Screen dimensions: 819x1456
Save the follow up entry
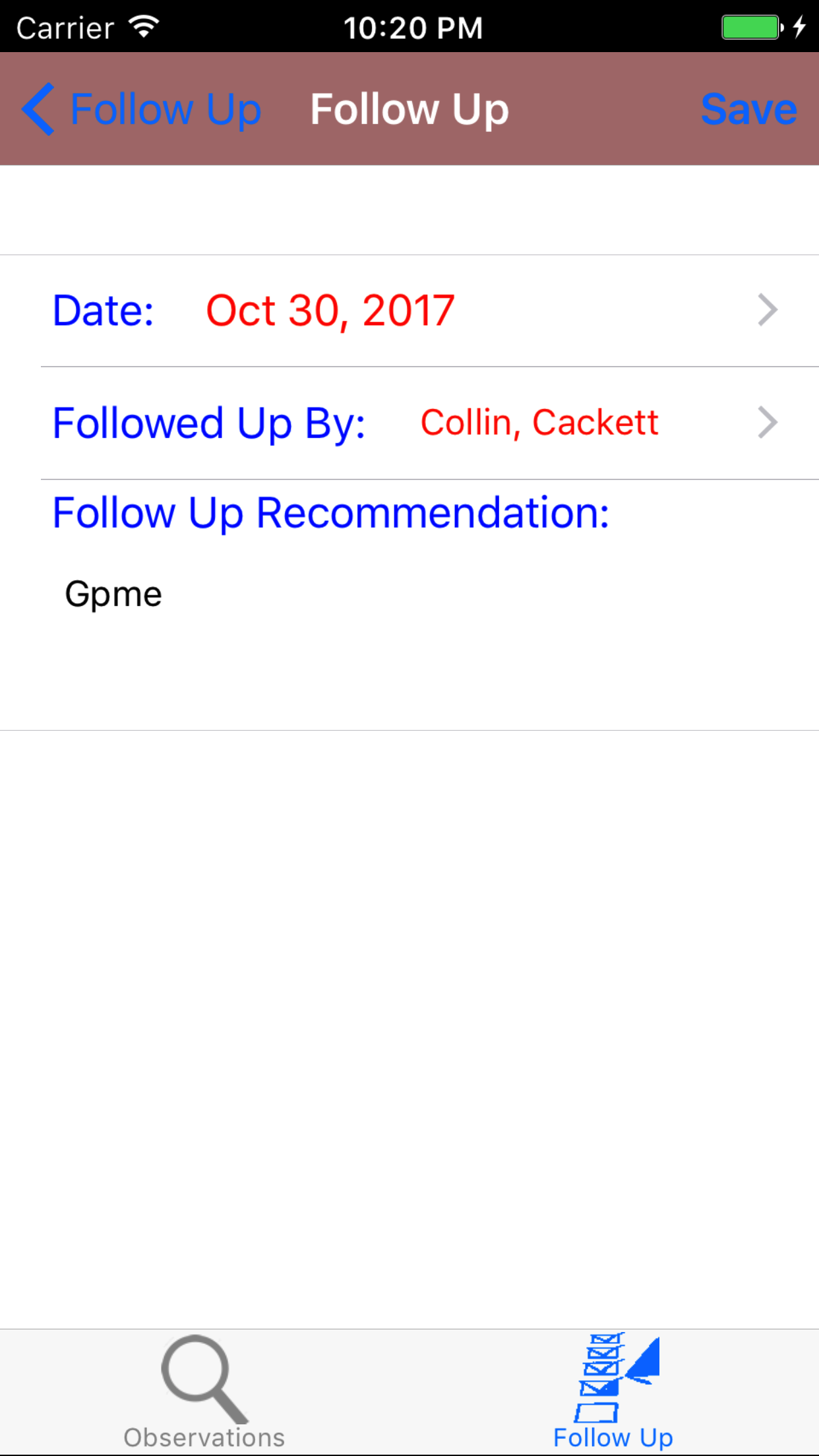(x=748, y=109)
